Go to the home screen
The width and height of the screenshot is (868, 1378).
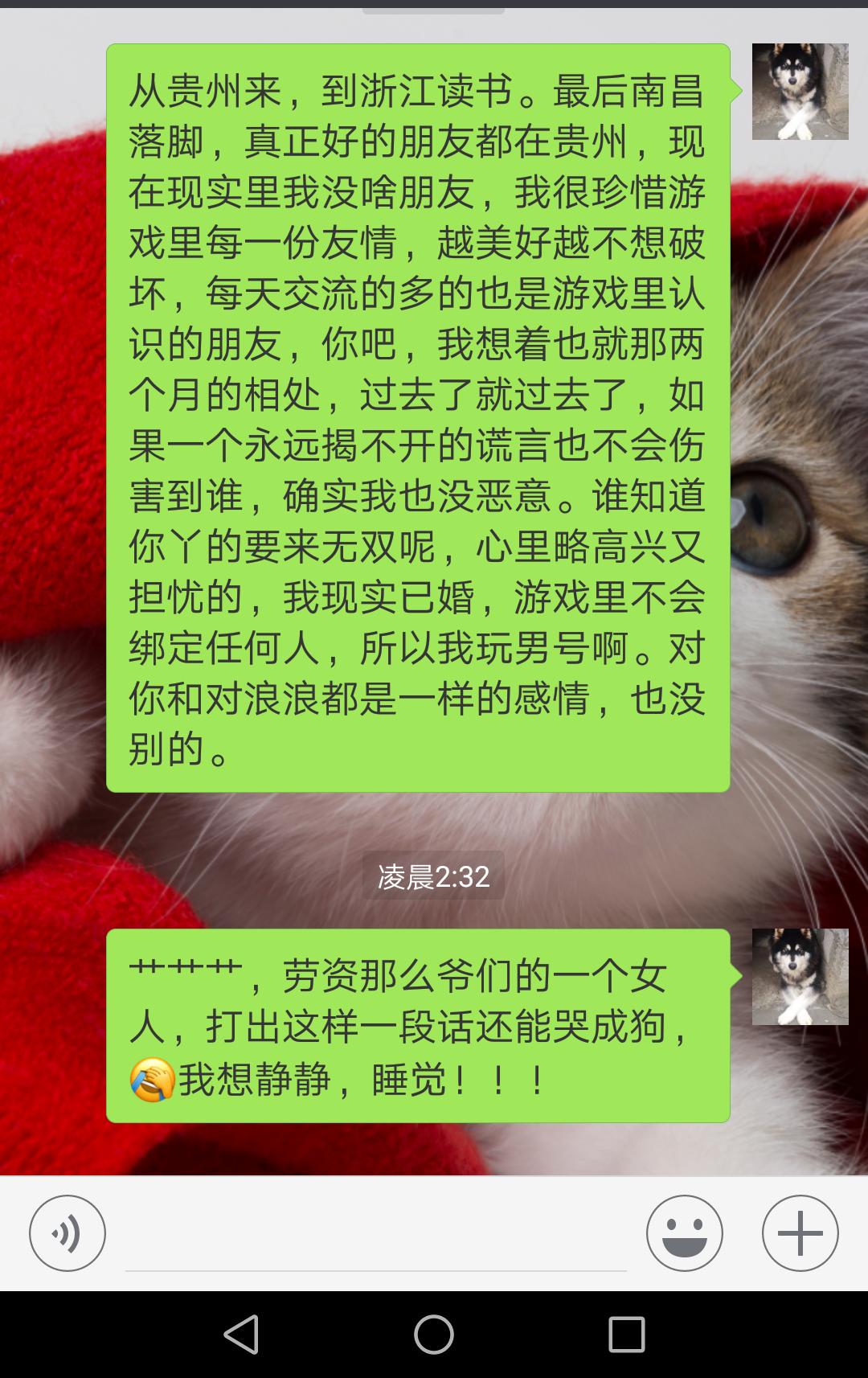(x=434, y=1335)
